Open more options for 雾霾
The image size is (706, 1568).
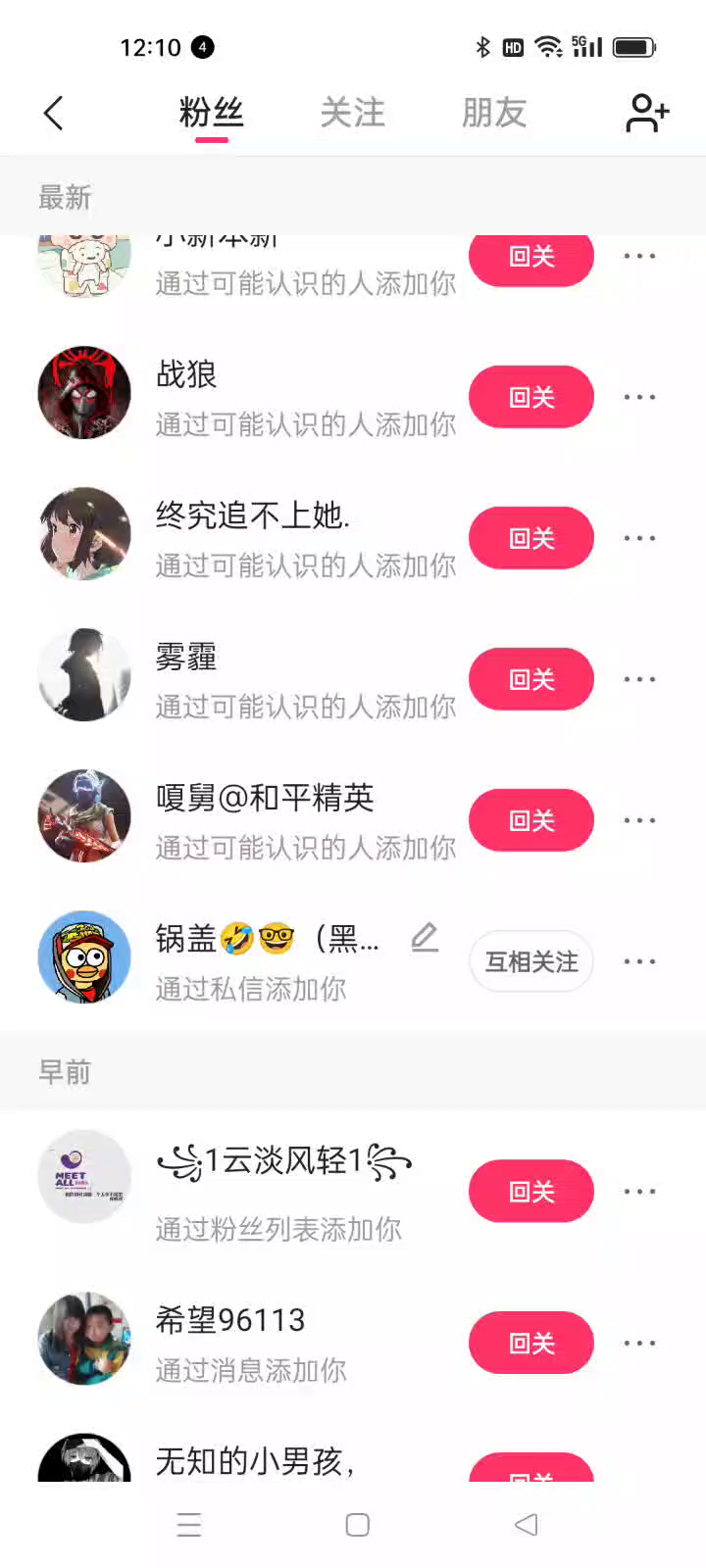(x=639, y=679)
